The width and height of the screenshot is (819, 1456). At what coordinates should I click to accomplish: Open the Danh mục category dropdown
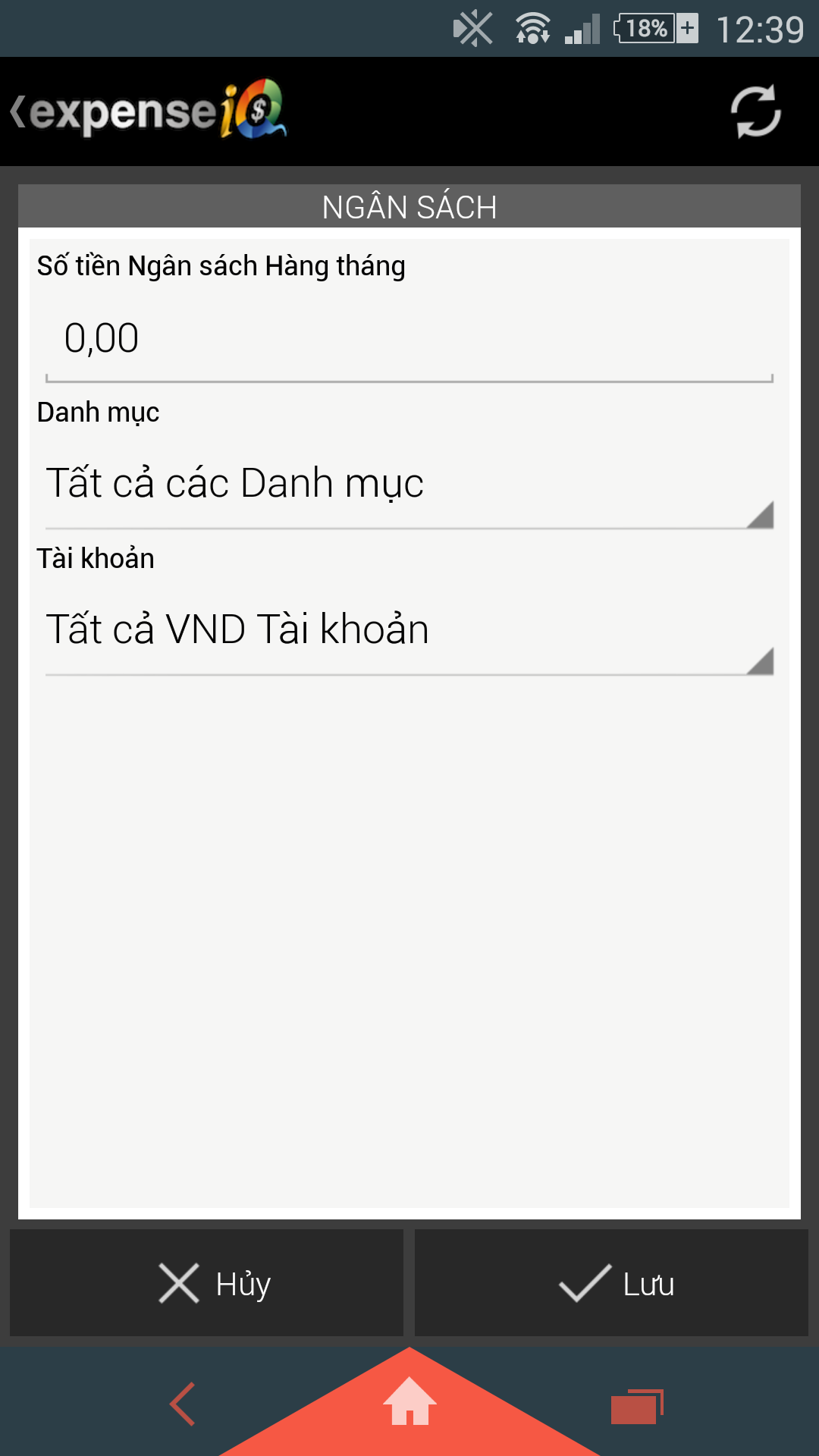click(409, 485)
